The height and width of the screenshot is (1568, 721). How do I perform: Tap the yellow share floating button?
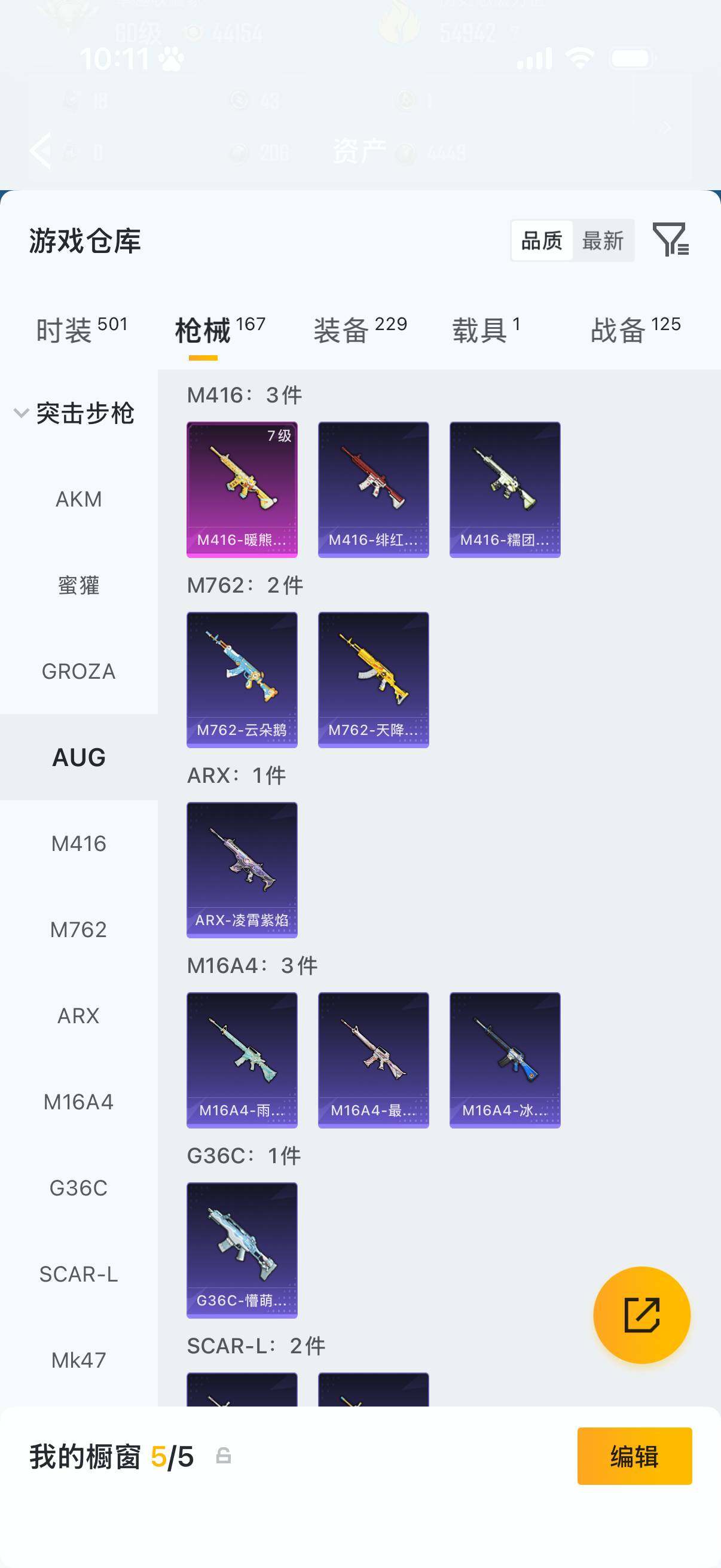coord(641,1315)
